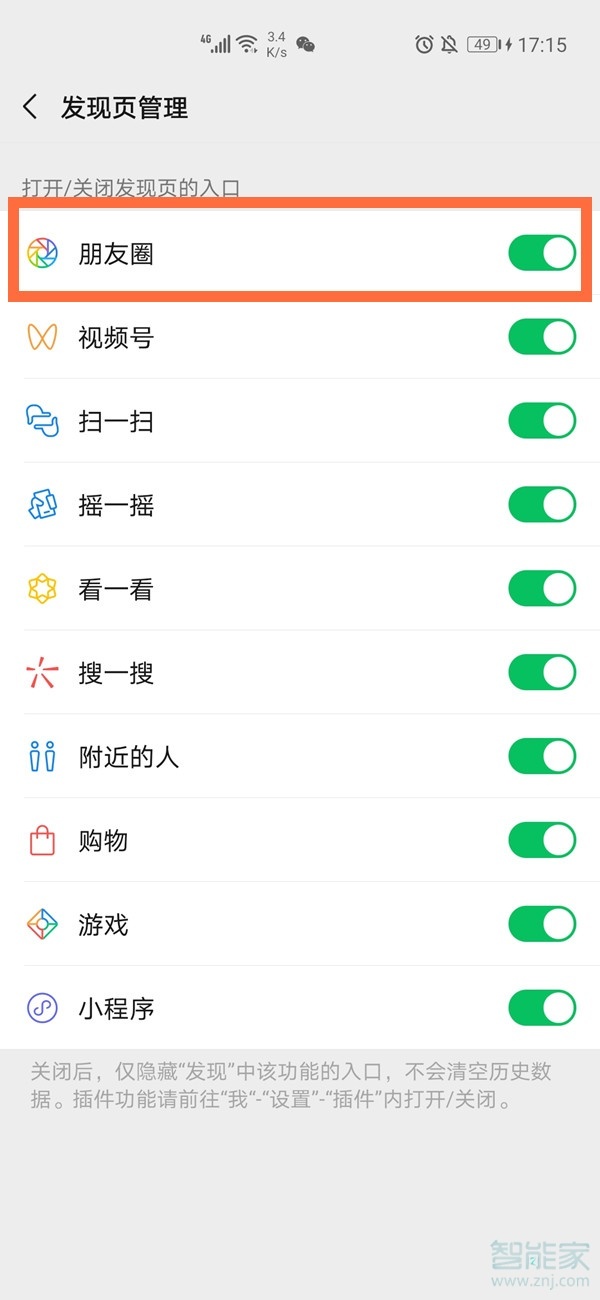Viewport: 600px width, 1300px height.
Task: Toggle the 扫一扫 switch
Action: (x=542, y=421)
